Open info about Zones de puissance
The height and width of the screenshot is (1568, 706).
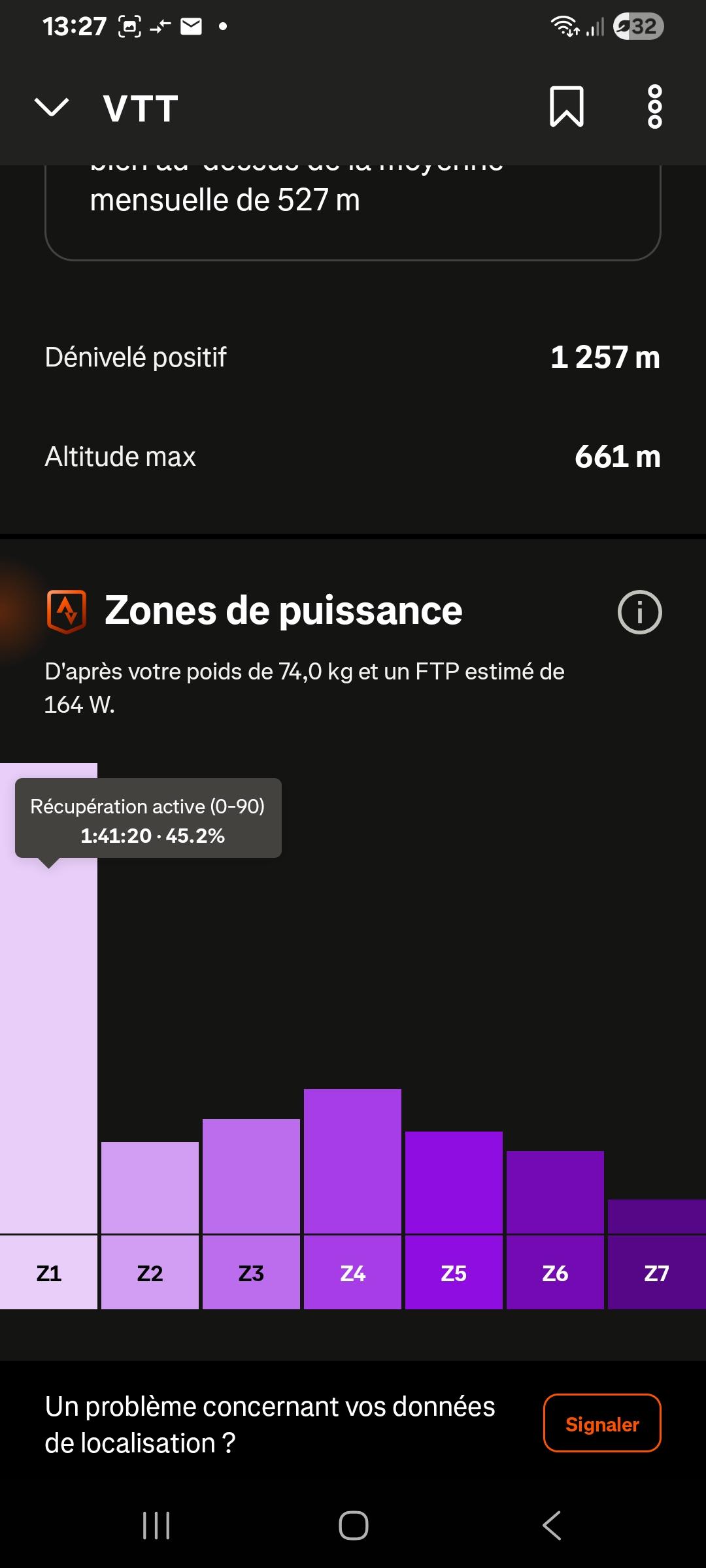[639, 612]
